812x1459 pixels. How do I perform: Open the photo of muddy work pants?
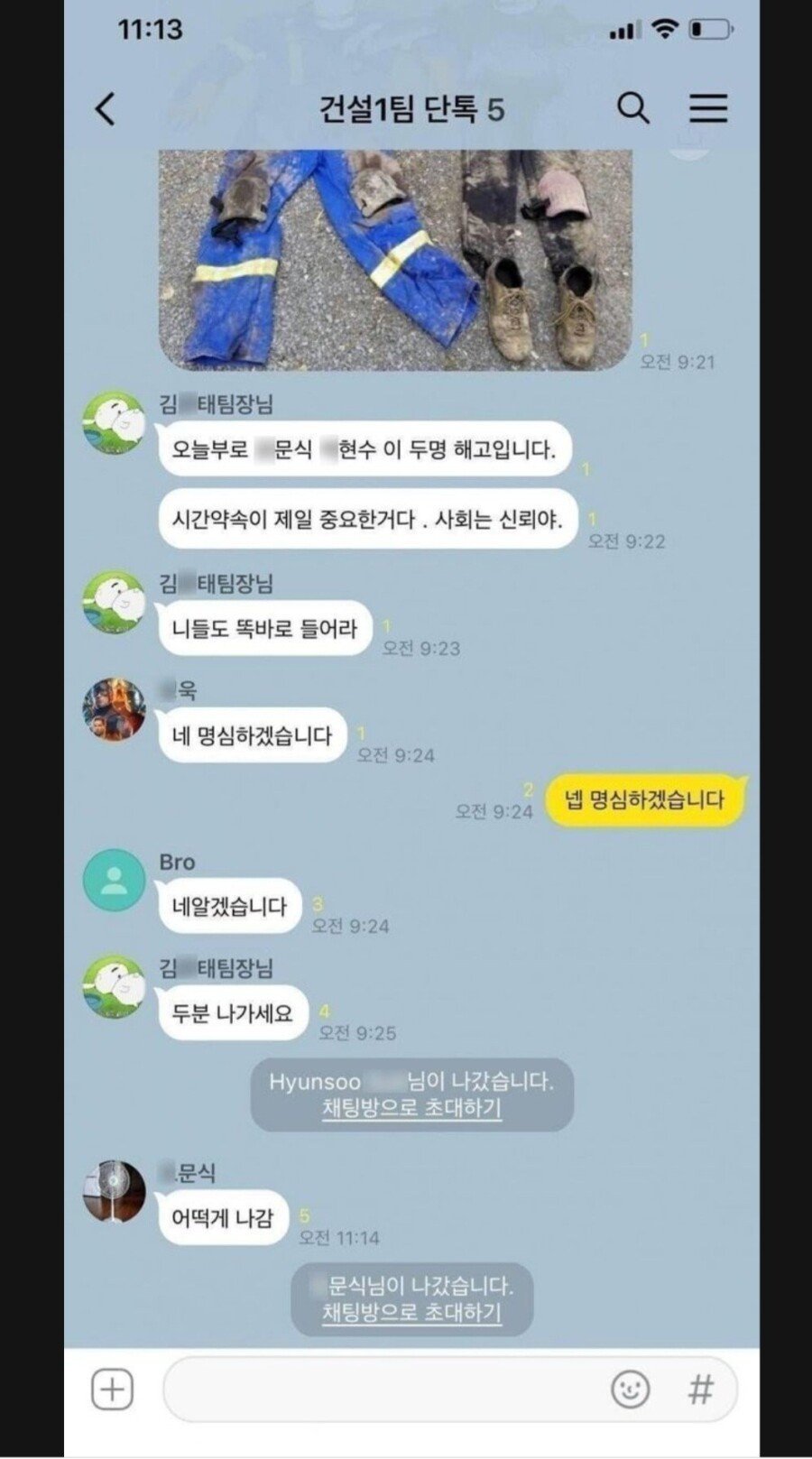point(395,260)
